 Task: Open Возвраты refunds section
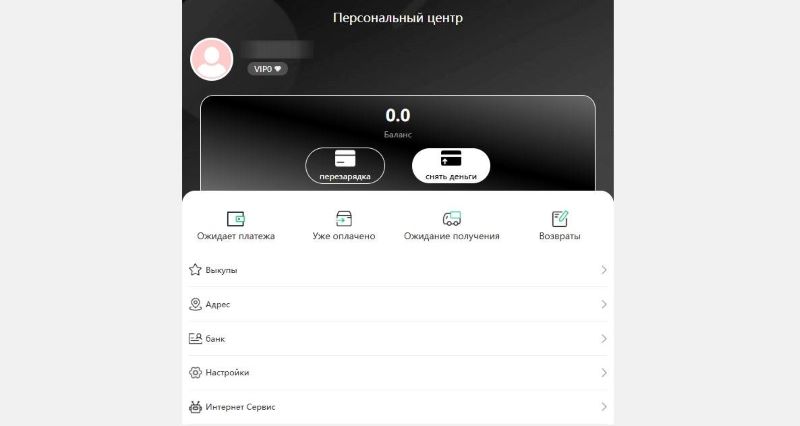pyautogui.click(x=559, y=226)
